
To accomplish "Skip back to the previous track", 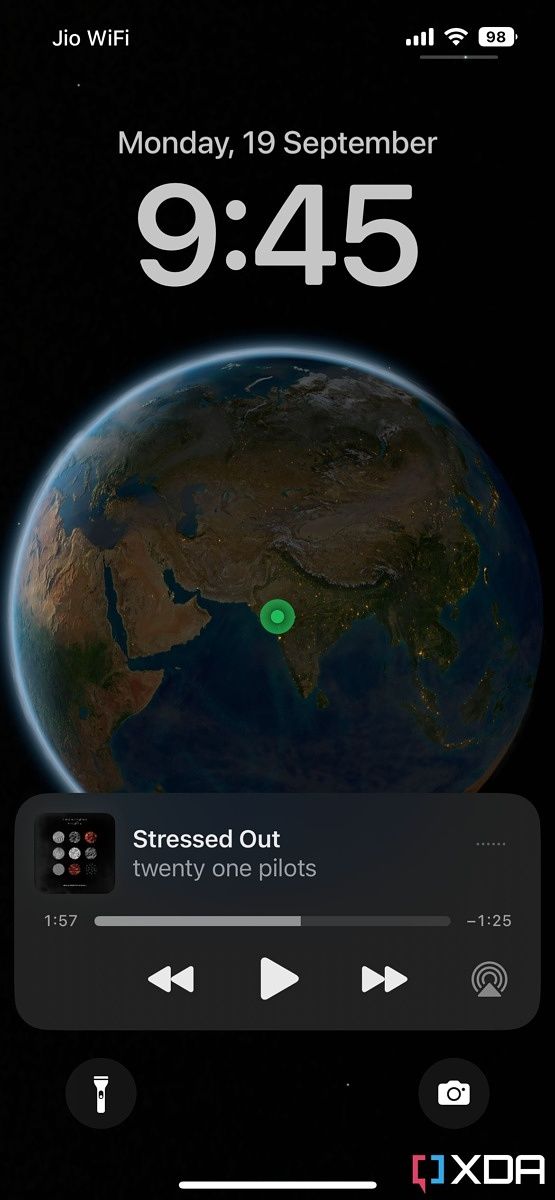I will pos(171,979).
